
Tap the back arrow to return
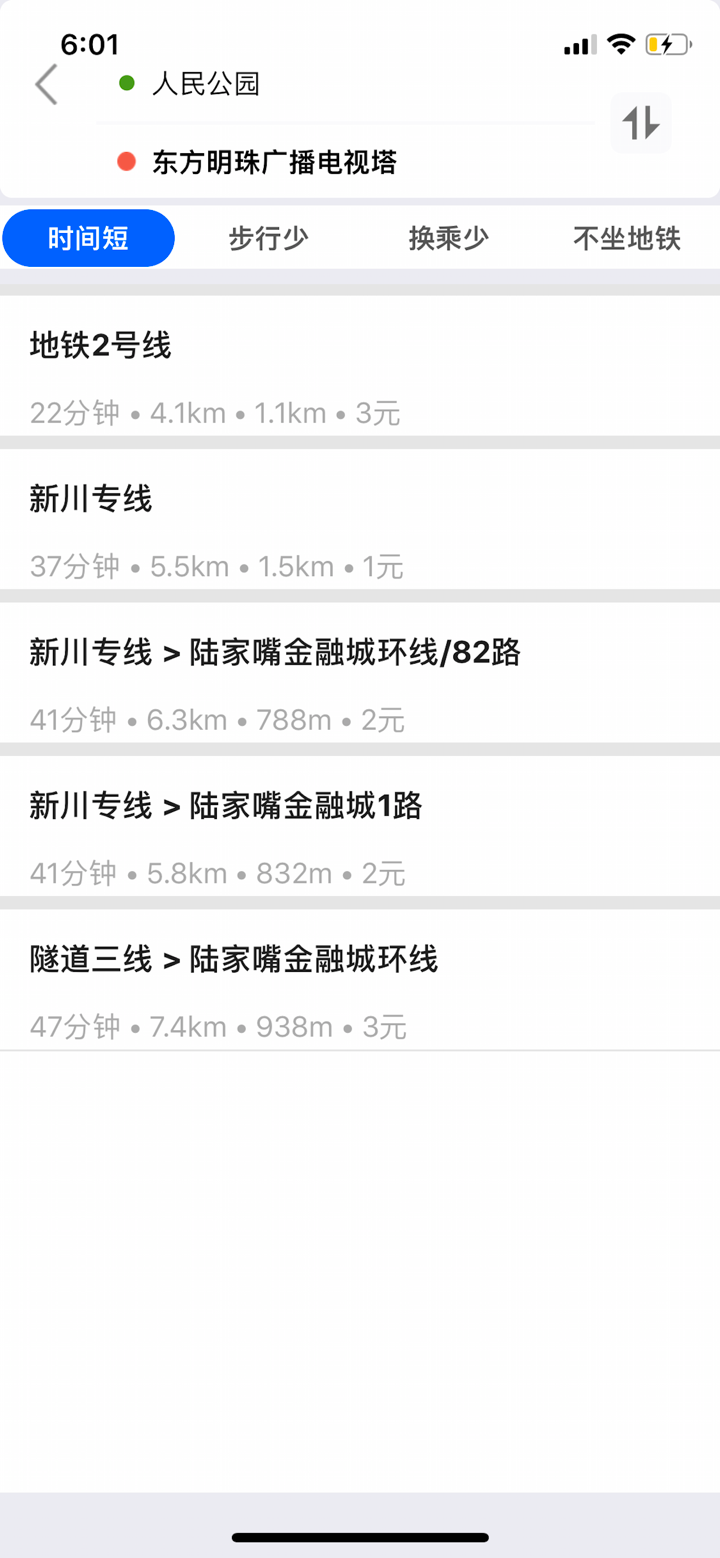45,85
